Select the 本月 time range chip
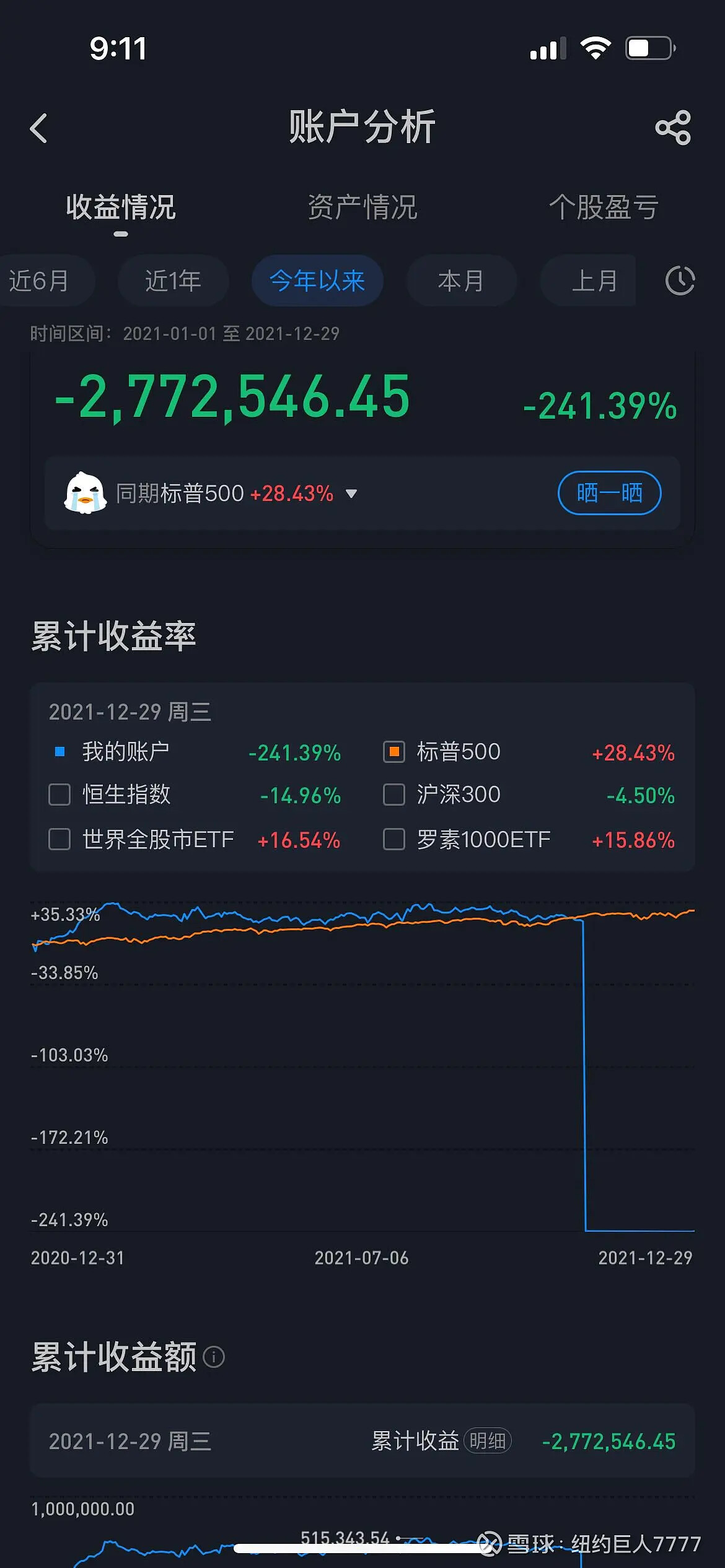The width and height of the screenshot is (725, 1568). pyautogui.click(x=461, y=281)
